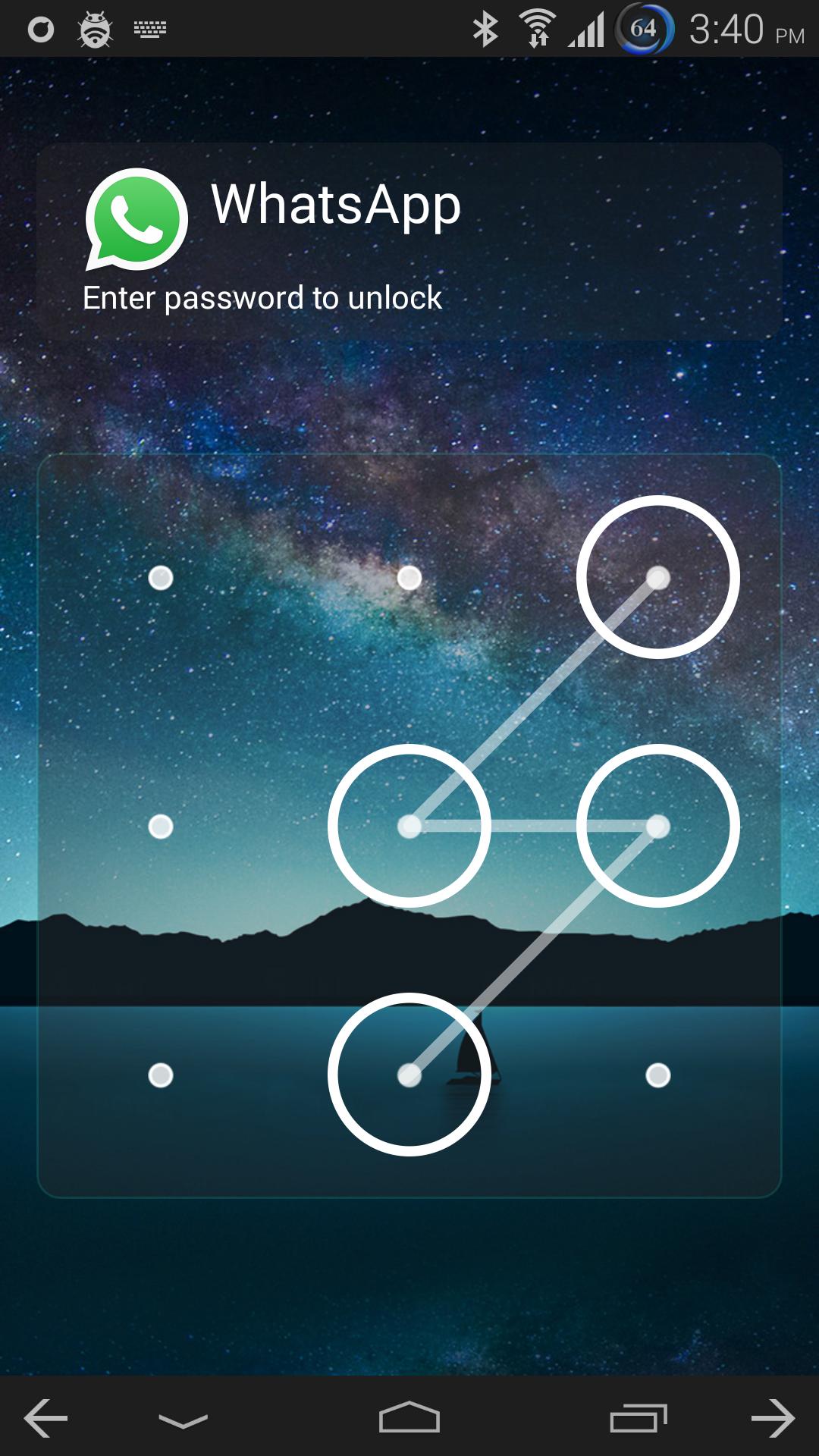This screenshot has width=819, height=1456.
Task: Tap the top-middle pattern dot
Action: [x=410, y=578]
